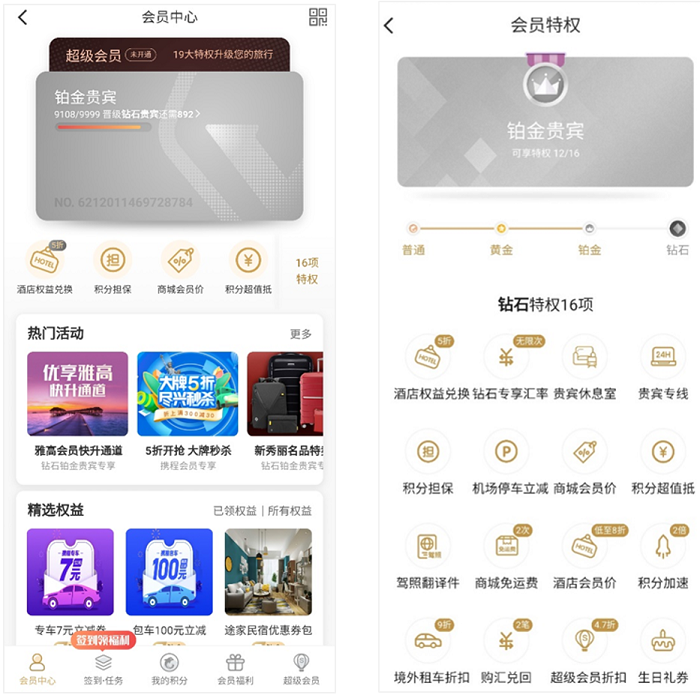Screen dimensions: 700x698
Task: Switch to 已领权益
Action: pos(234,511)
